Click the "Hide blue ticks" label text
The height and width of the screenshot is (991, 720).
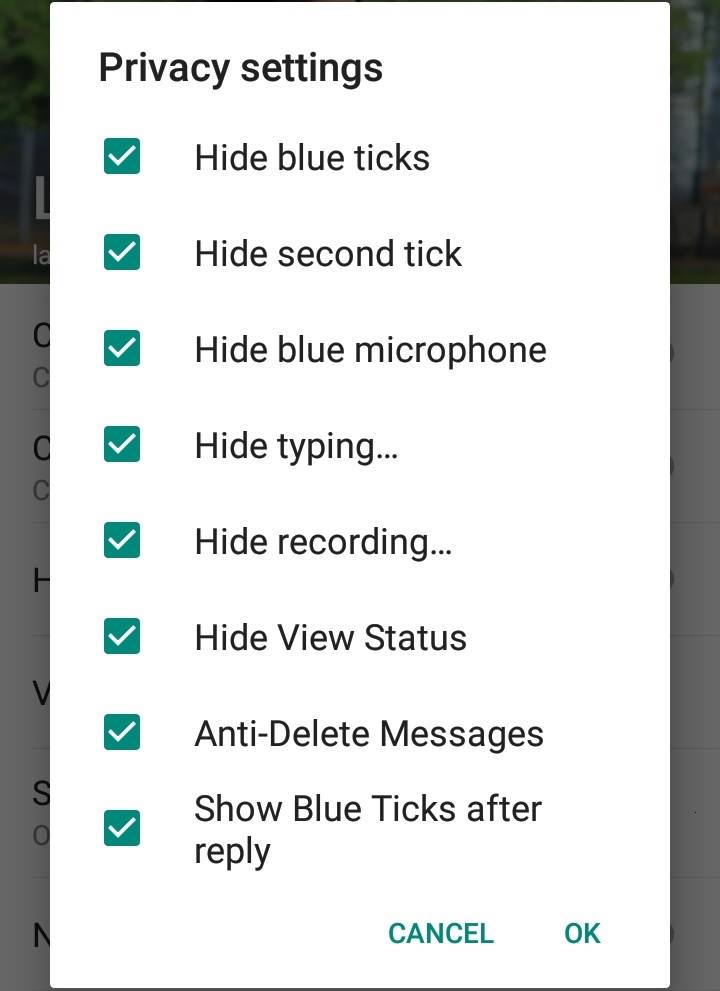click(313, 157)
